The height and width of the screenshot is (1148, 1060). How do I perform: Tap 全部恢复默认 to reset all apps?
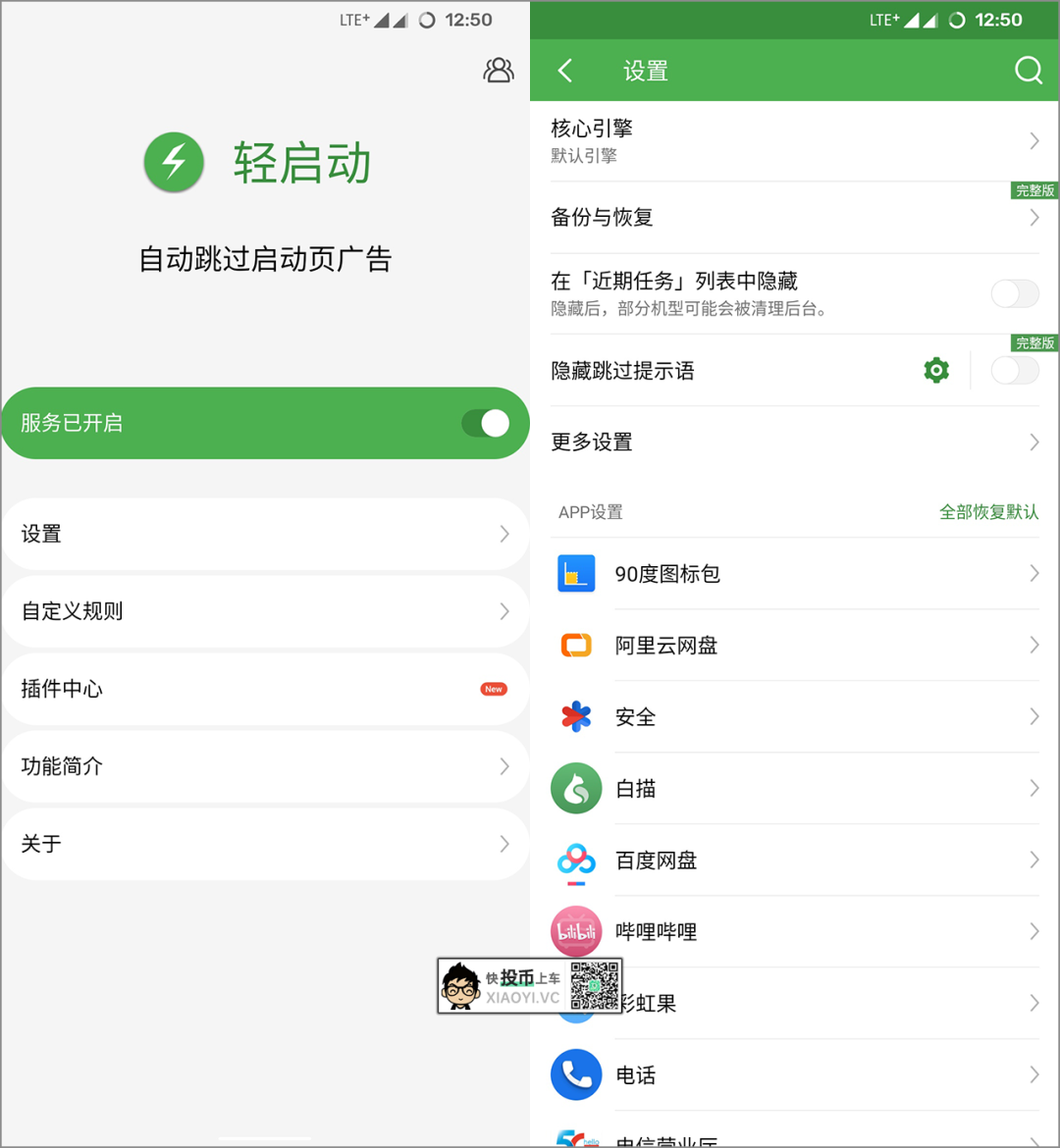pos(987,512)
